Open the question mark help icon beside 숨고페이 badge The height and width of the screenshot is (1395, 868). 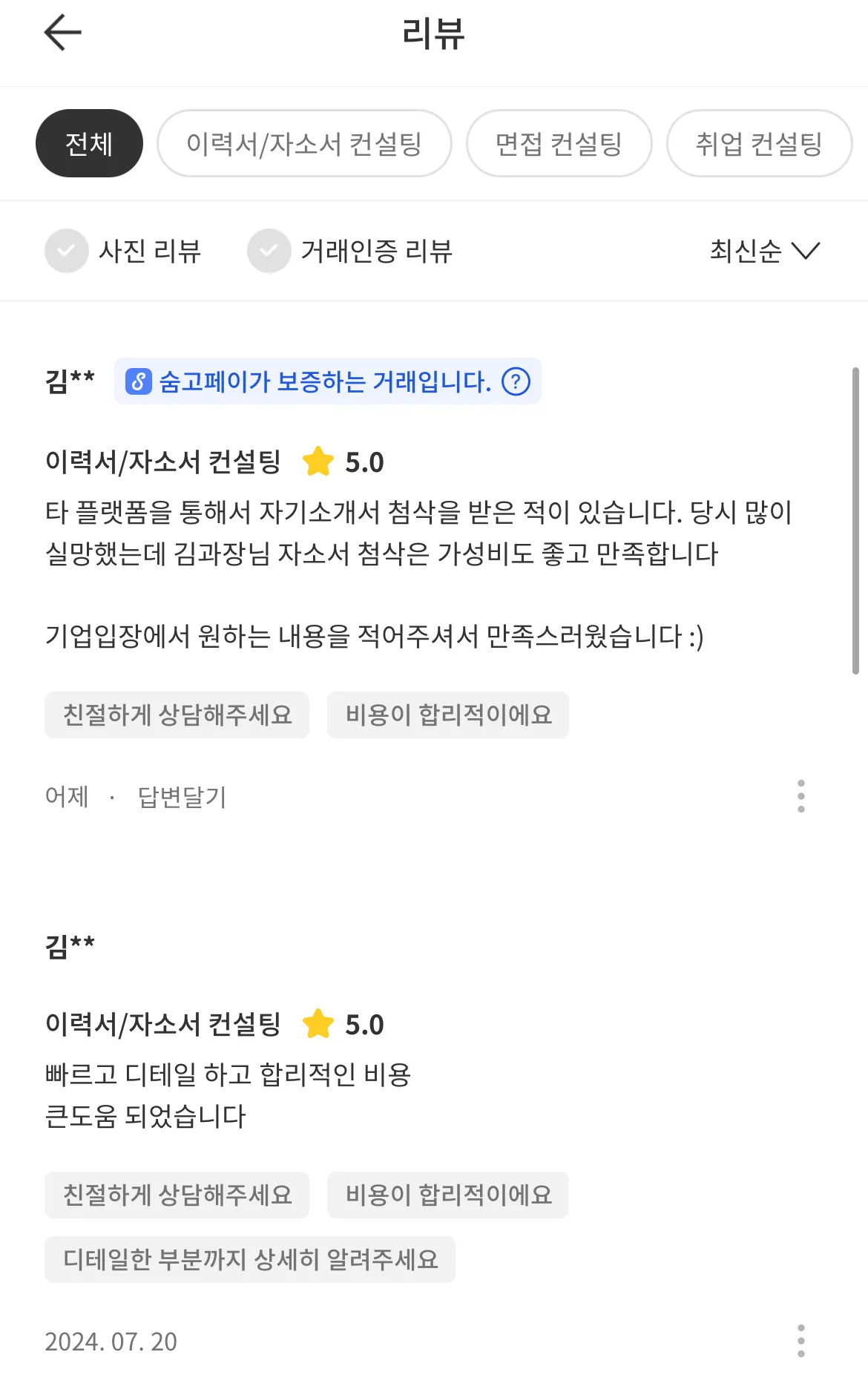[x=519, y=382]
